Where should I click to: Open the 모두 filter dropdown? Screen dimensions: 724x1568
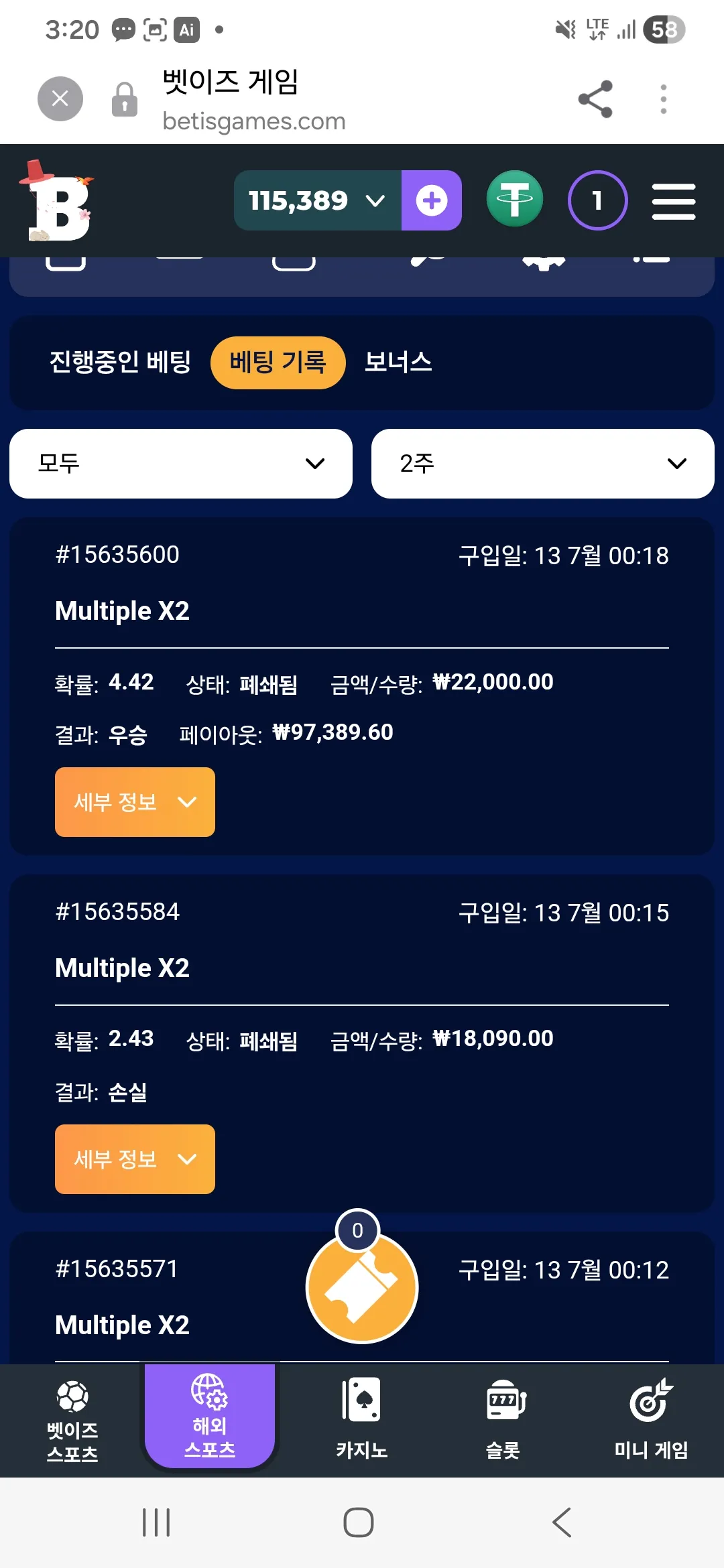coord(181,464)
